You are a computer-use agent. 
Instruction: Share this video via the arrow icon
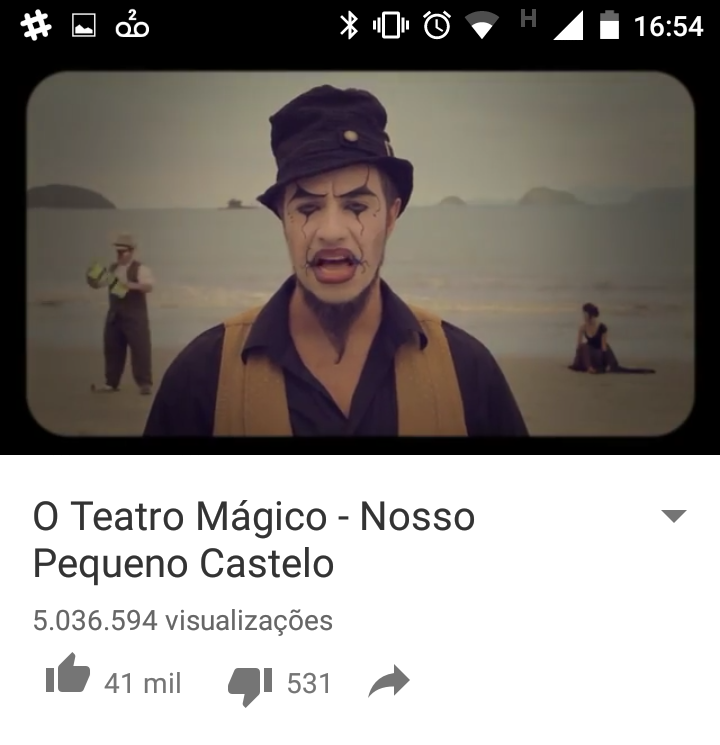pos(389,682)
